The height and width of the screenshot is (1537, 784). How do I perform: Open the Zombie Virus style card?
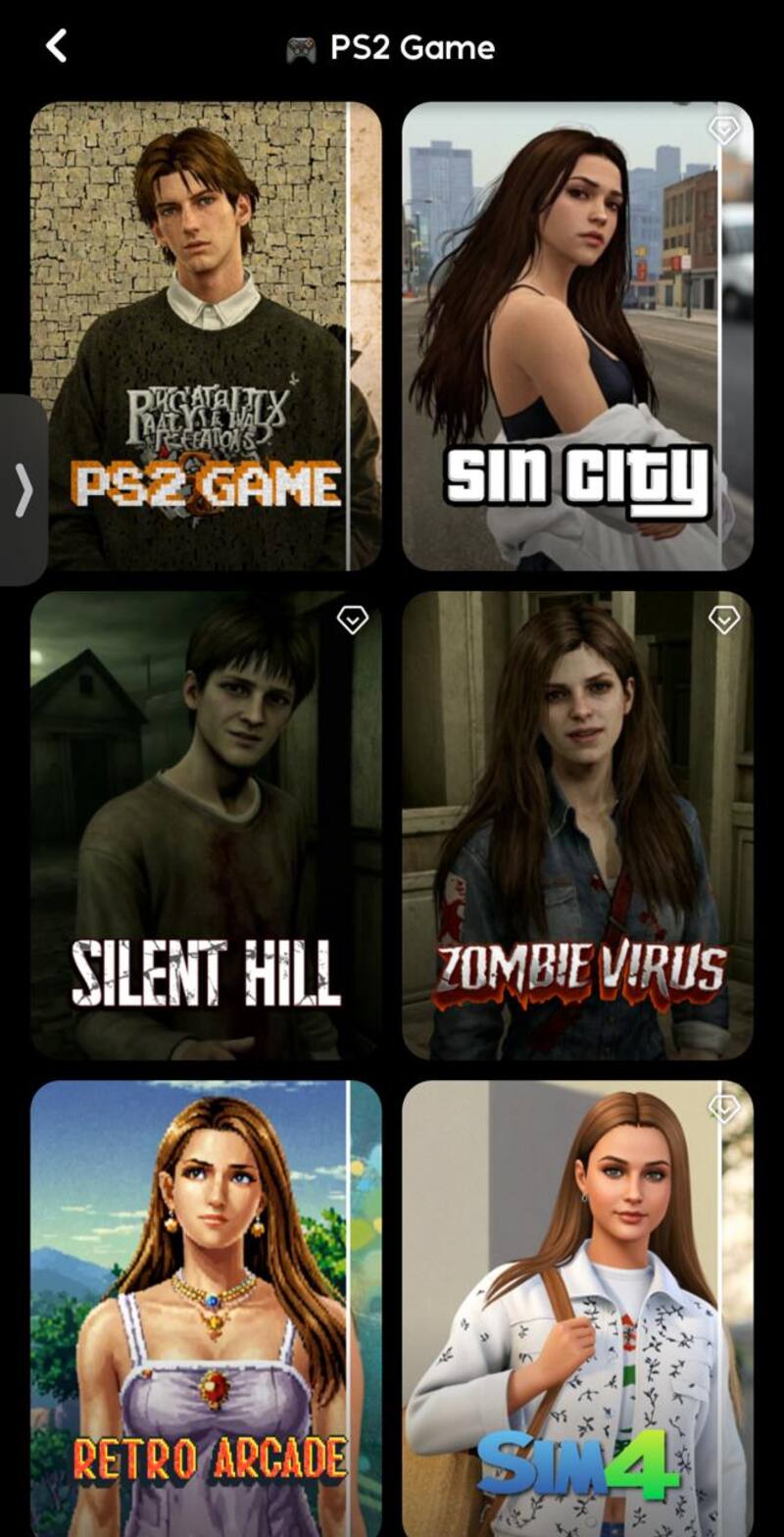(576, 823)
